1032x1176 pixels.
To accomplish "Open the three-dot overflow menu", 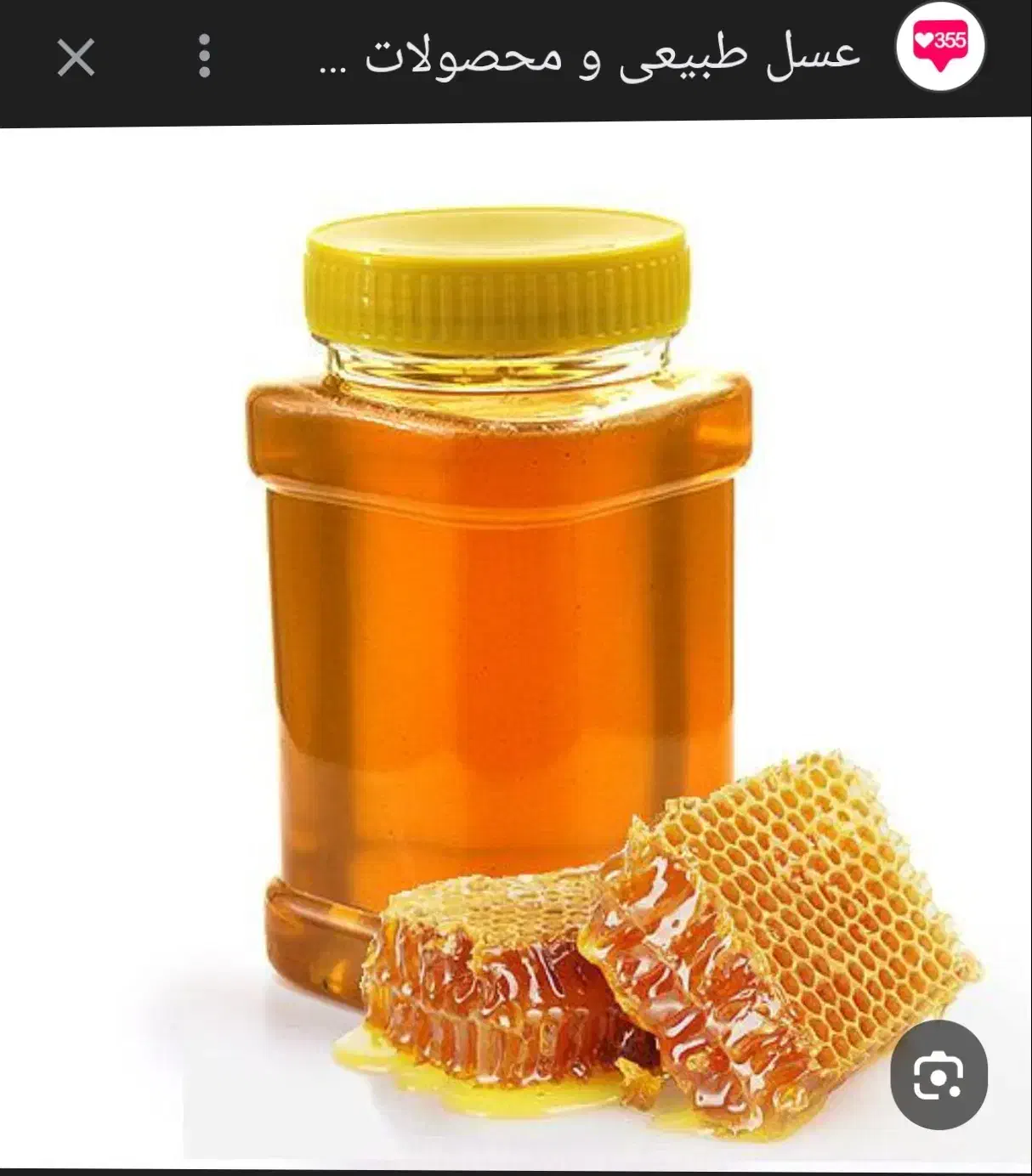I will [204, 57].
